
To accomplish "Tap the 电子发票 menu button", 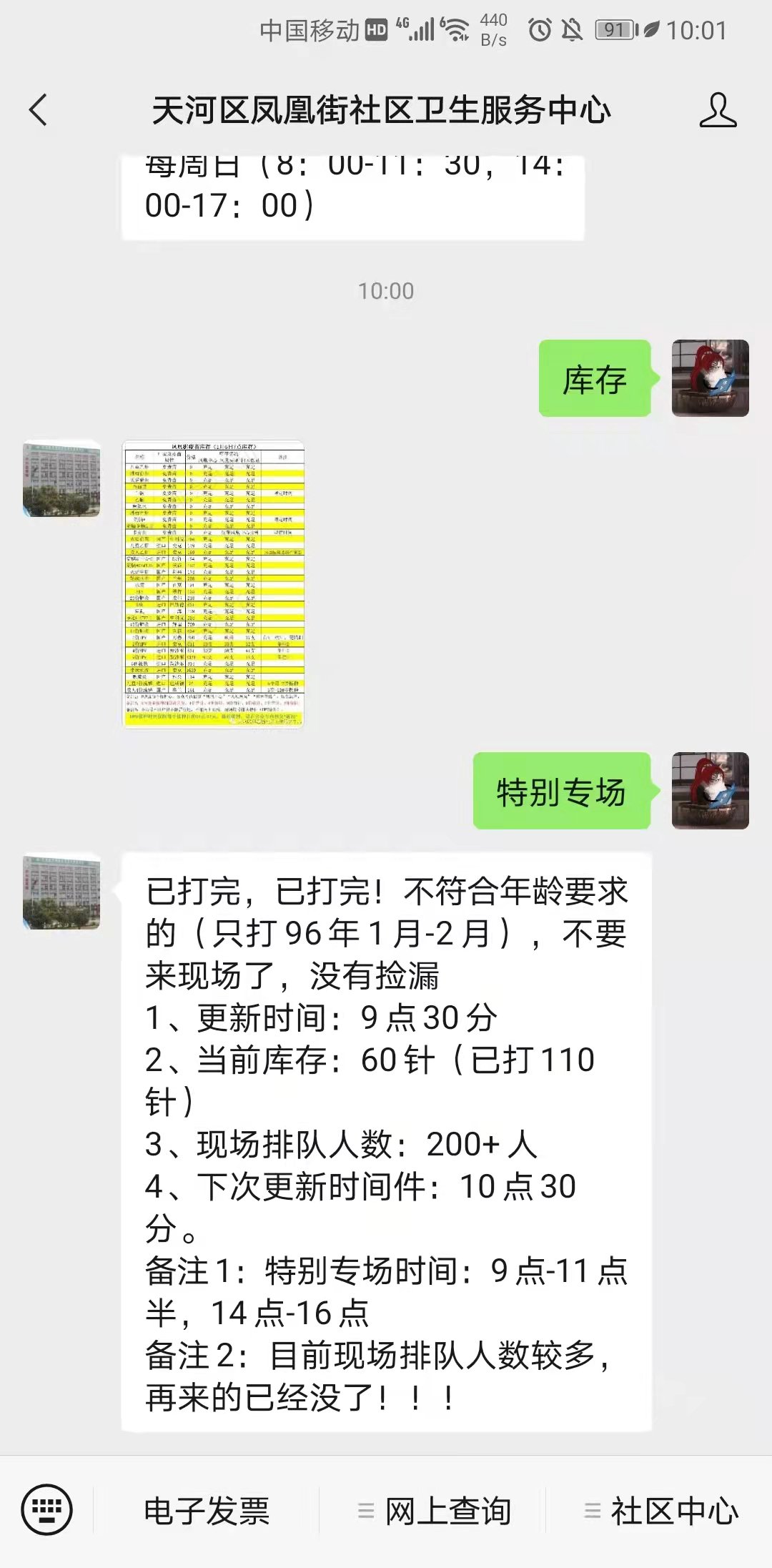I will (207, 1511).
